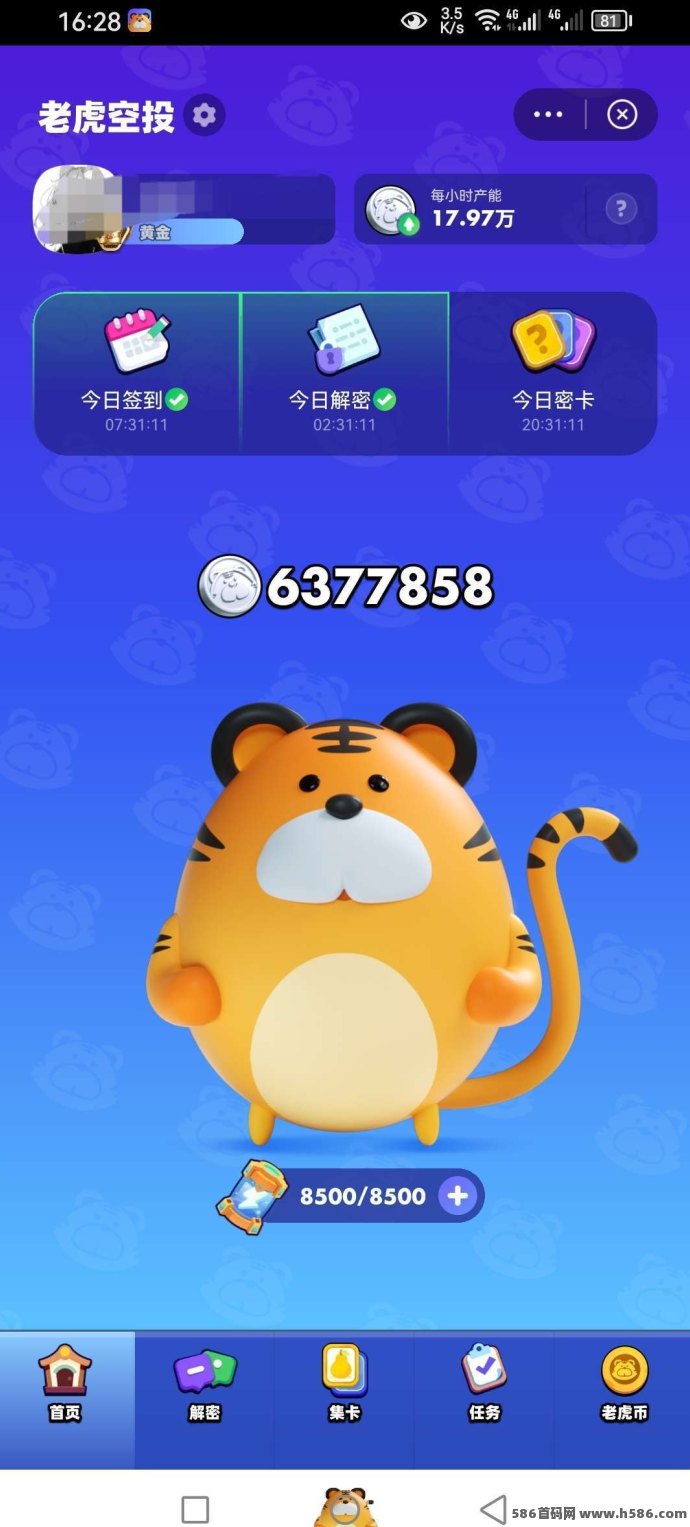Switch to the 解密 tab
The image size is (690, 1527).
pyautogui.click(x=205, y=1385)
